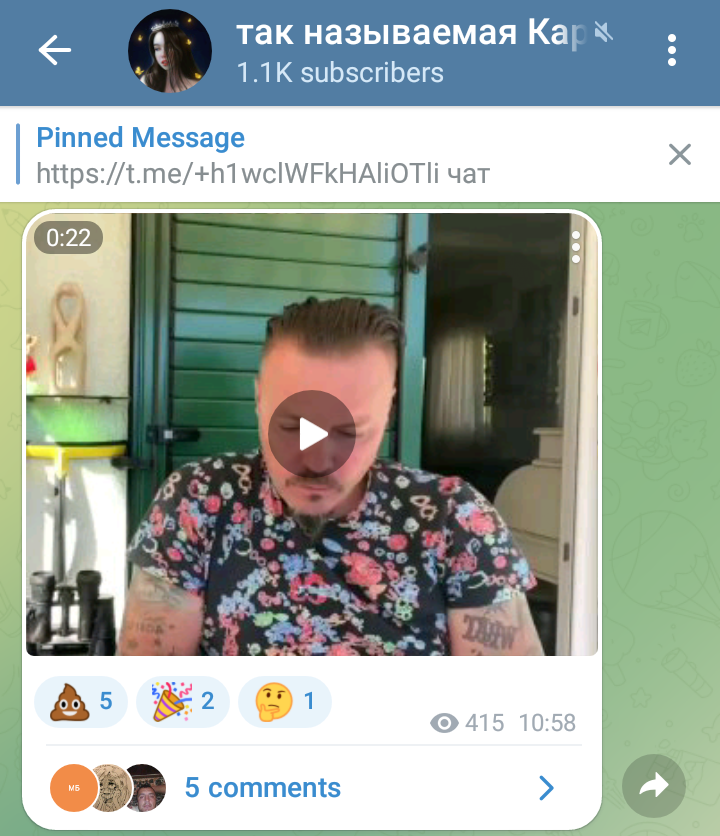The image size is (720, 836).
Task: Open the pinned message
Action: coord(300,155)
